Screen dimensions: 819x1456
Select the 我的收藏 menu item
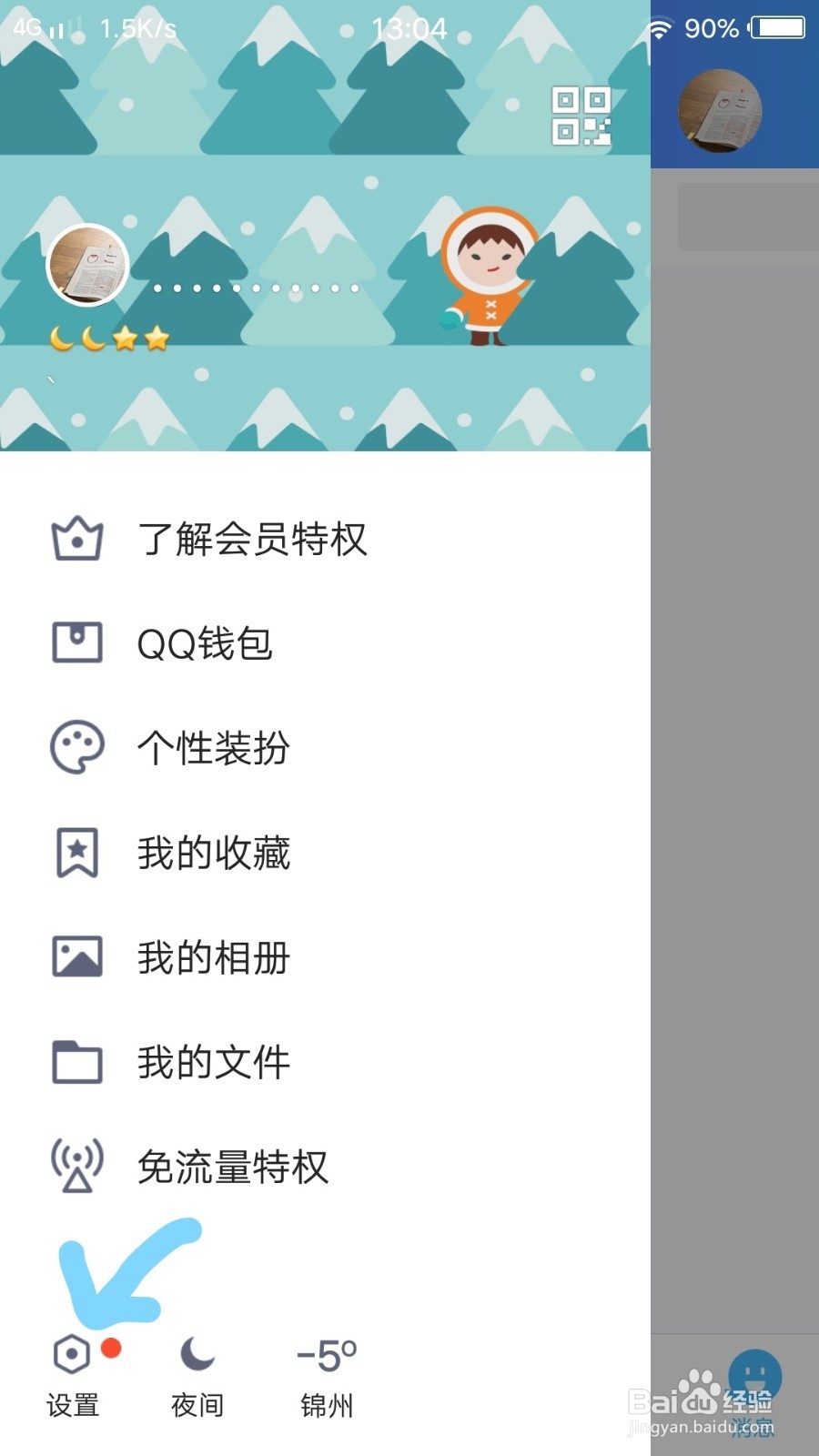coord(214,852)
